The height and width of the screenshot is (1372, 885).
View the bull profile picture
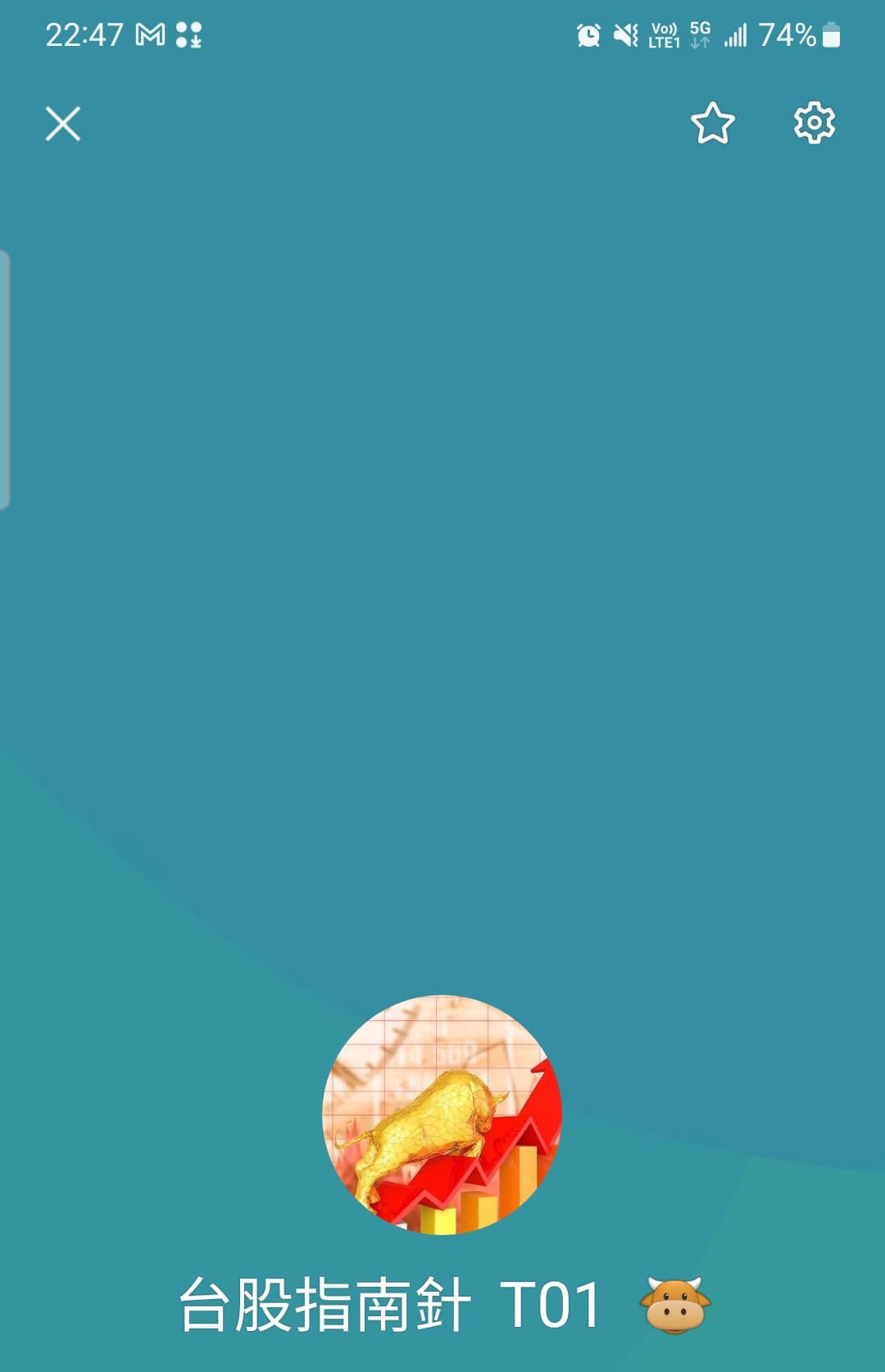click(x=442, y=1114)
